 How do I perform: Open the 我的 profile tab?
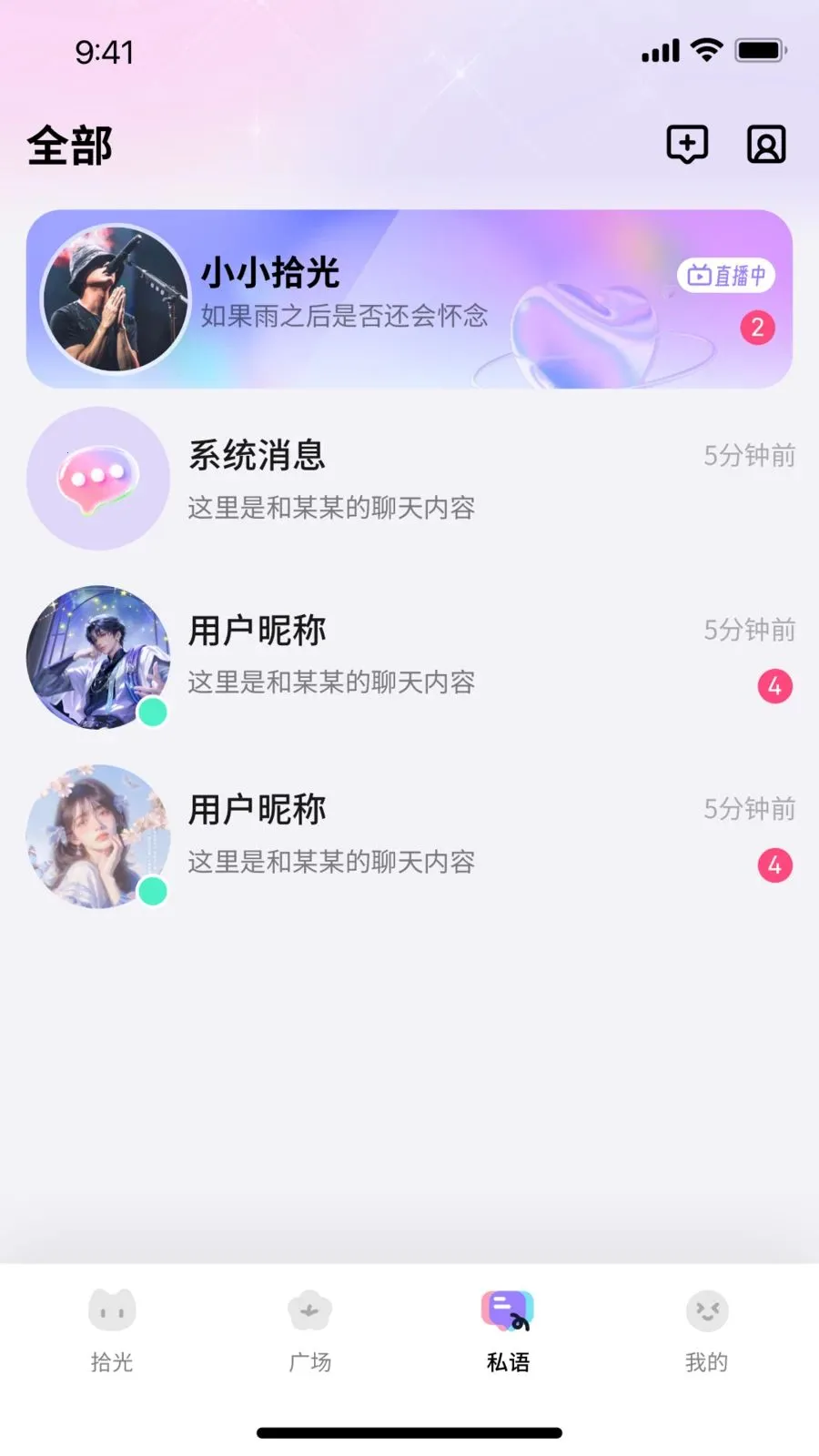click(706, 1330)
